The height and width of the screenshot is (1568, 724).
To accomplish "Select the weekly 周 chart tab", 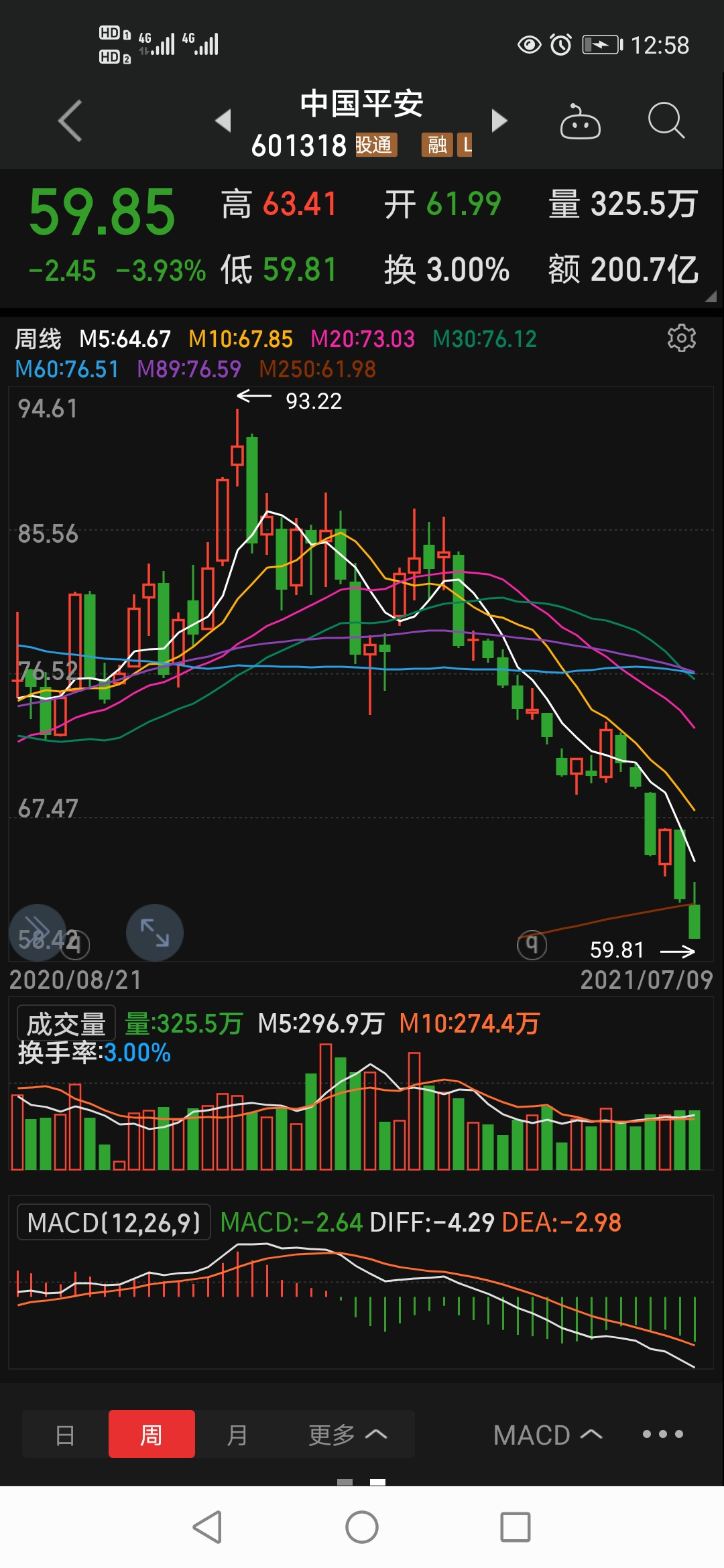I will tap(152, 1435).
